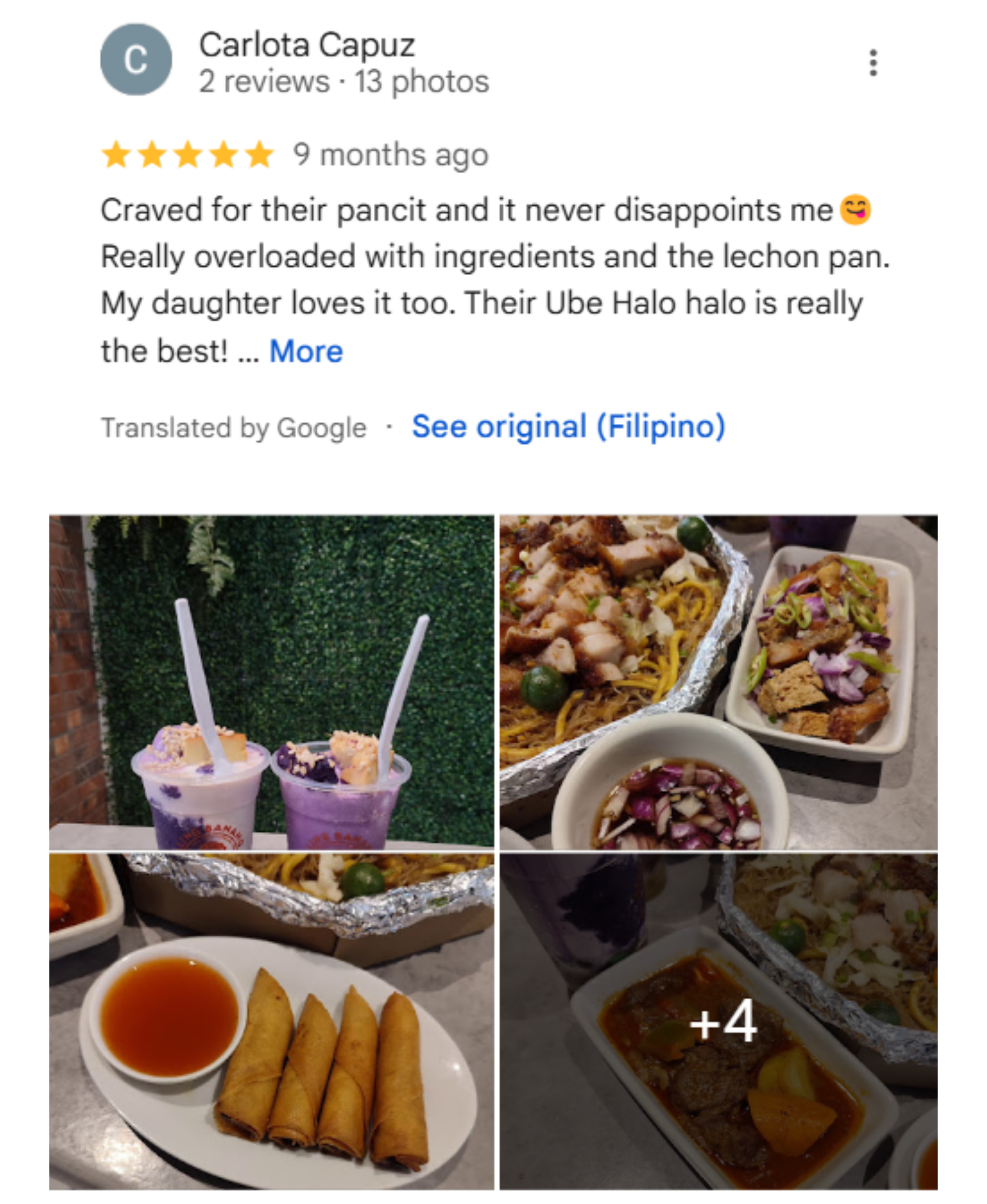Viewport: 987px width, 1204px height.
Task: Open the three-dot menu on Carlota's review
Action: click(x=873, y=63)
